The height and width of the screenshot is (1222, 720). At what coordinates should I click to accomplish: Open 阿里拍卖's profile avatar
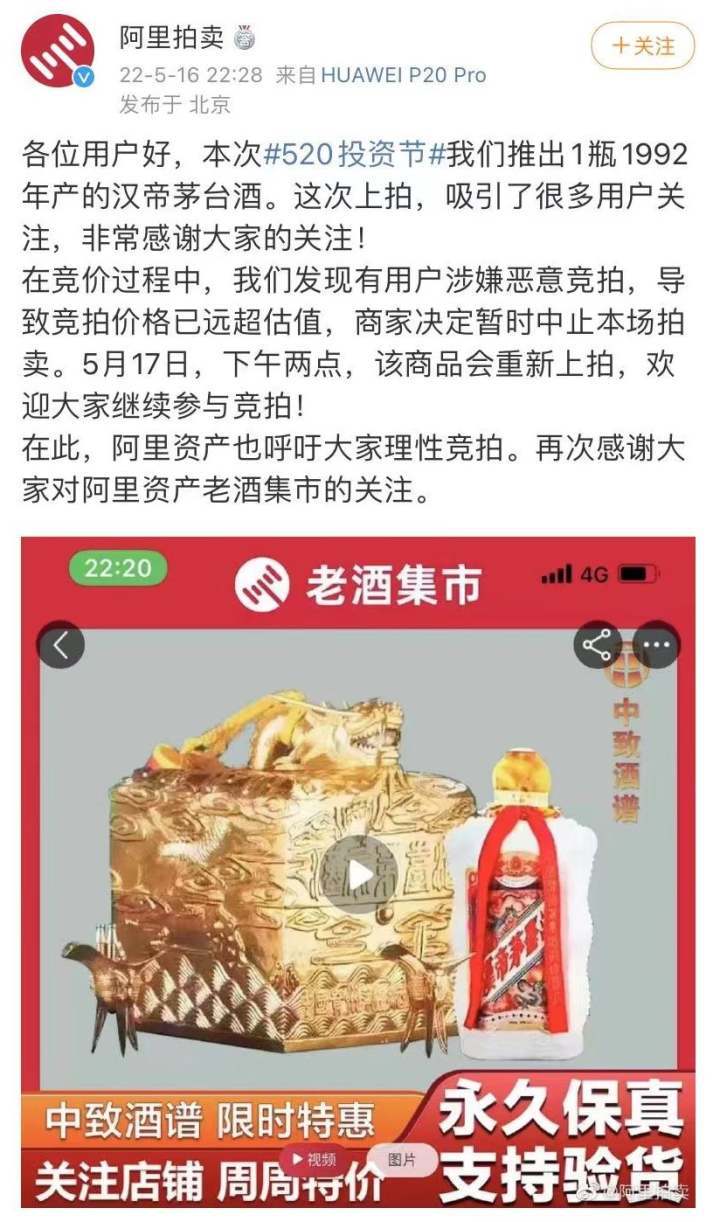pos(58,52)
